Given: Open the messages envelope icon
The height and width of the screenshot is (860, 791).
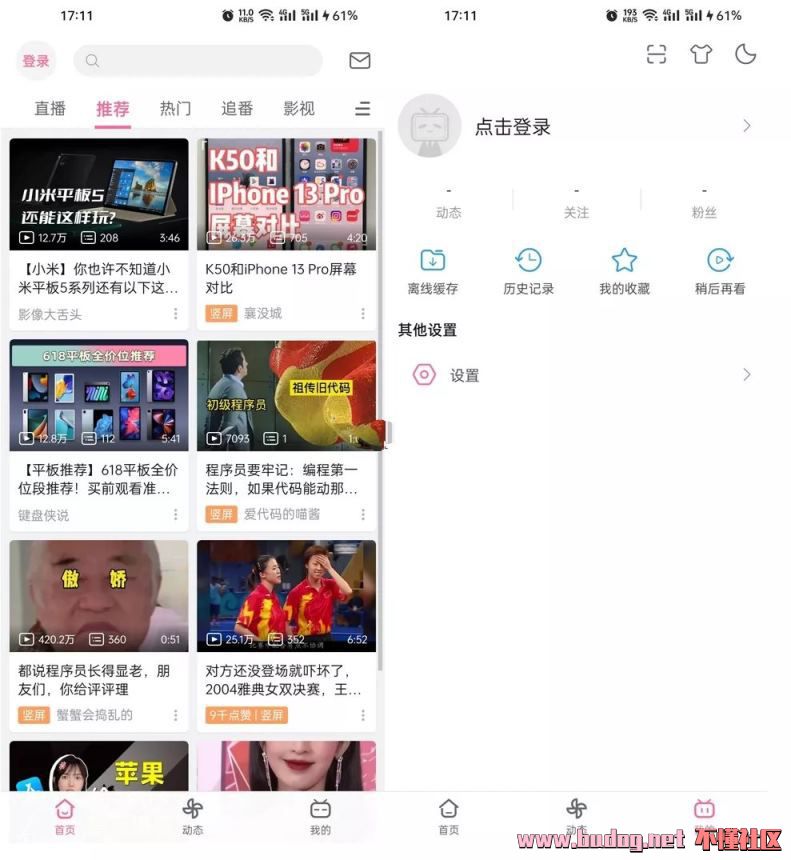Looking at the screenshot, I should click(359, 61).
